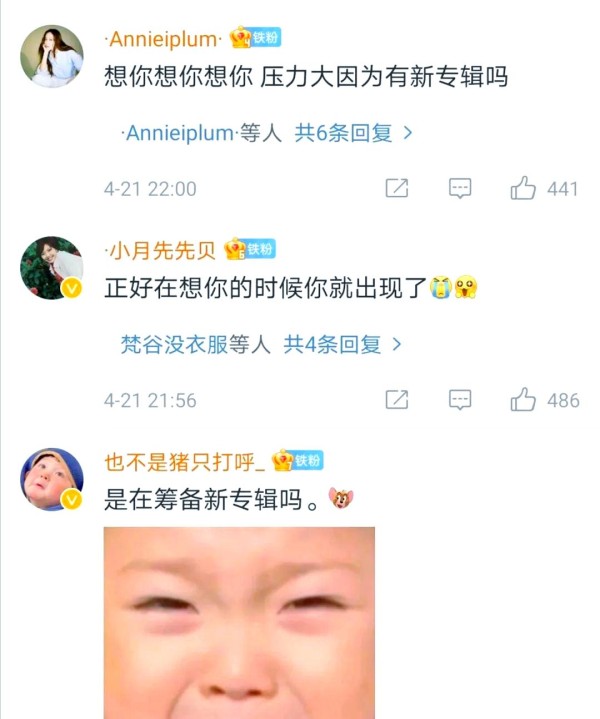
Task: Expand the 共4条回复 replies under 小月先先贝's comment
Action: 342,345
